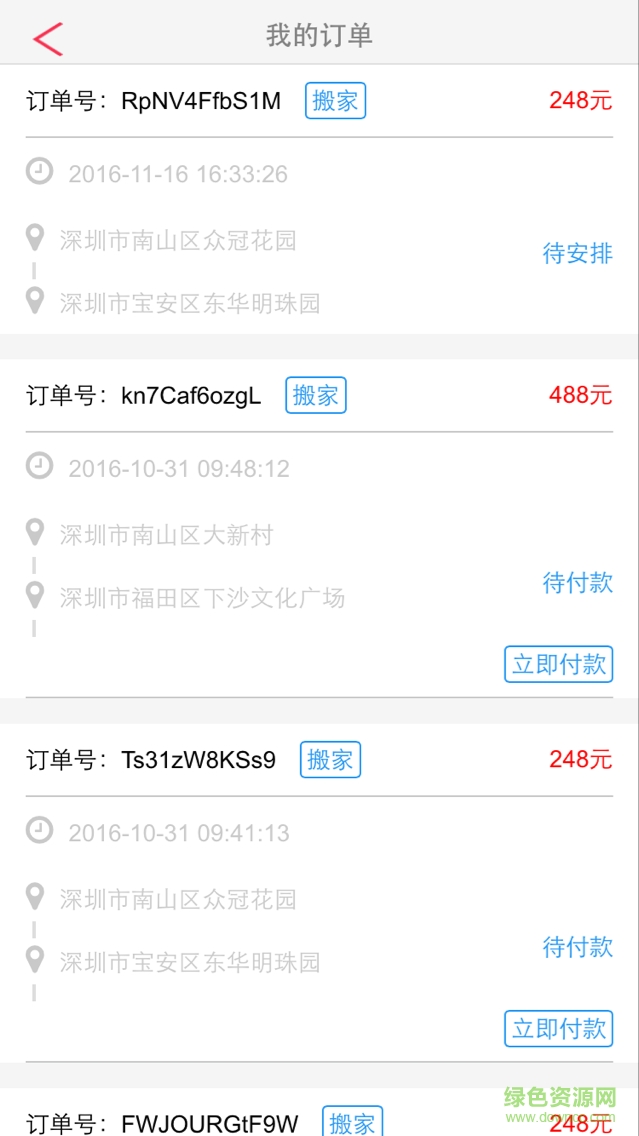Pay now for order Ts31zW8KSs9

[558, 1029]
